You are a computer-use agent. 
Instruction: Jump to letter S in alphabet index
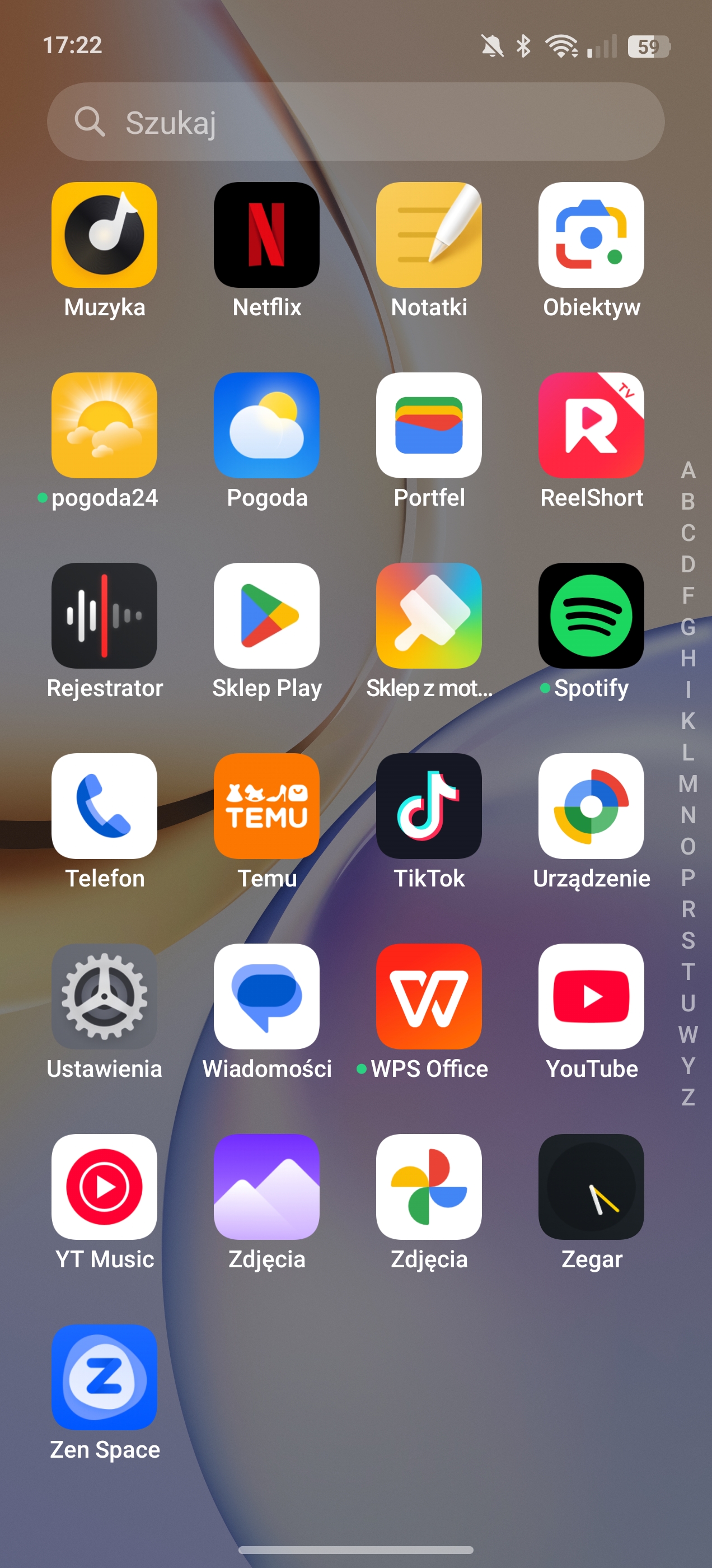click(x=688, y=940)
